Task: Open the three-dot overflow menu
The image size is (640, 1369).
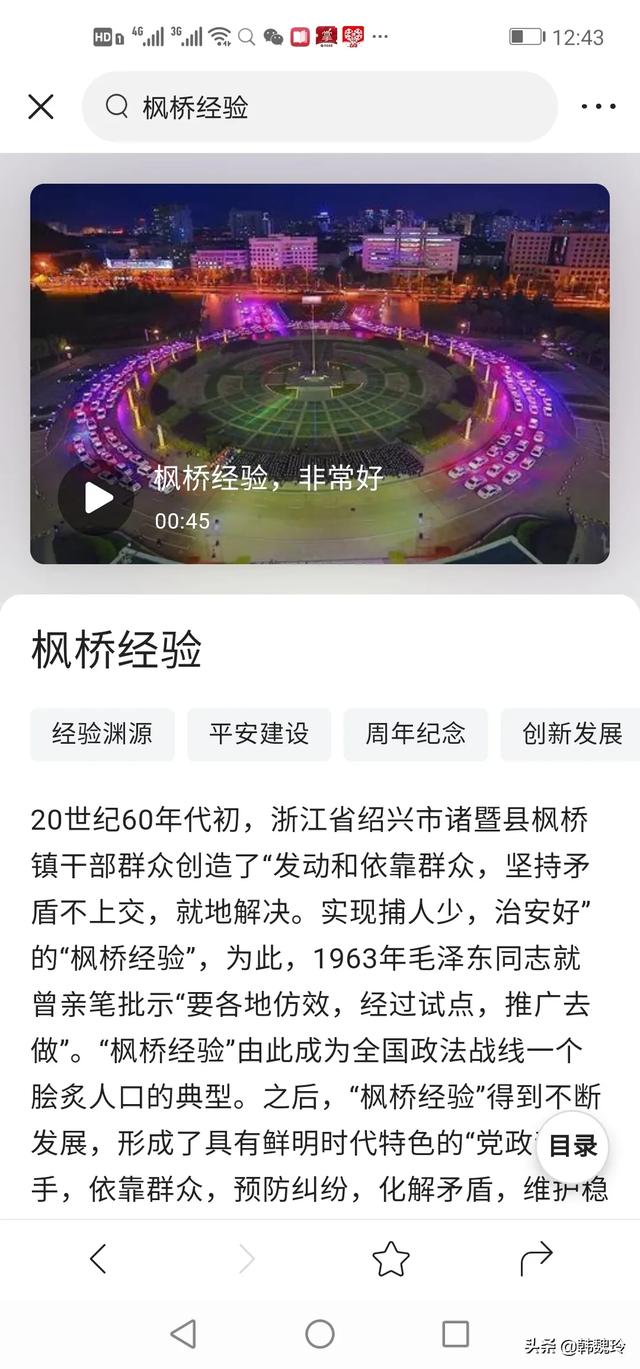Action: pyautogui.click(x=598, y=107)
